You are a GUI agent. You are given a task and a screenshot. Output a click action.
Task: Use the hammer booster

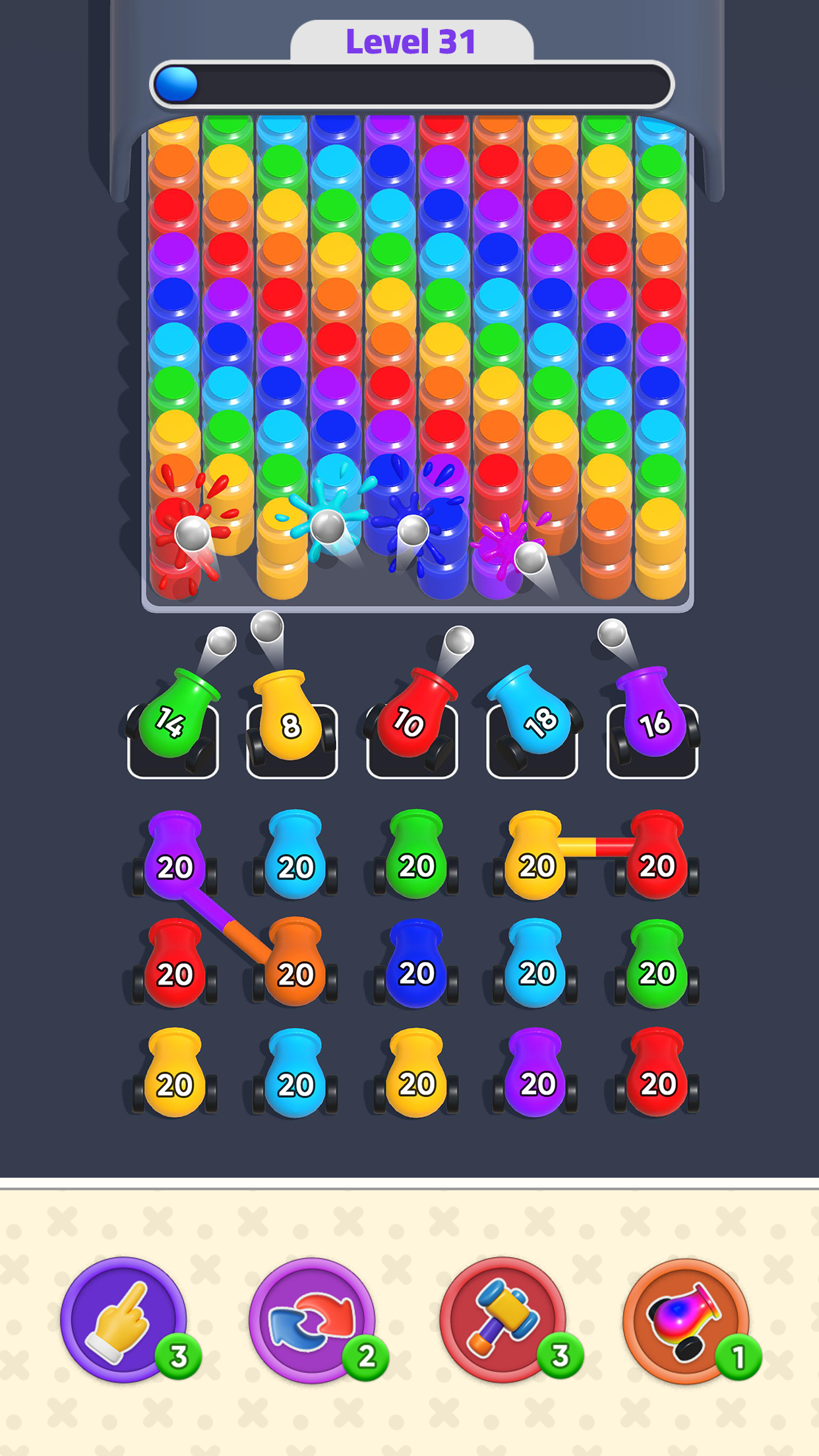point(502,1319)
